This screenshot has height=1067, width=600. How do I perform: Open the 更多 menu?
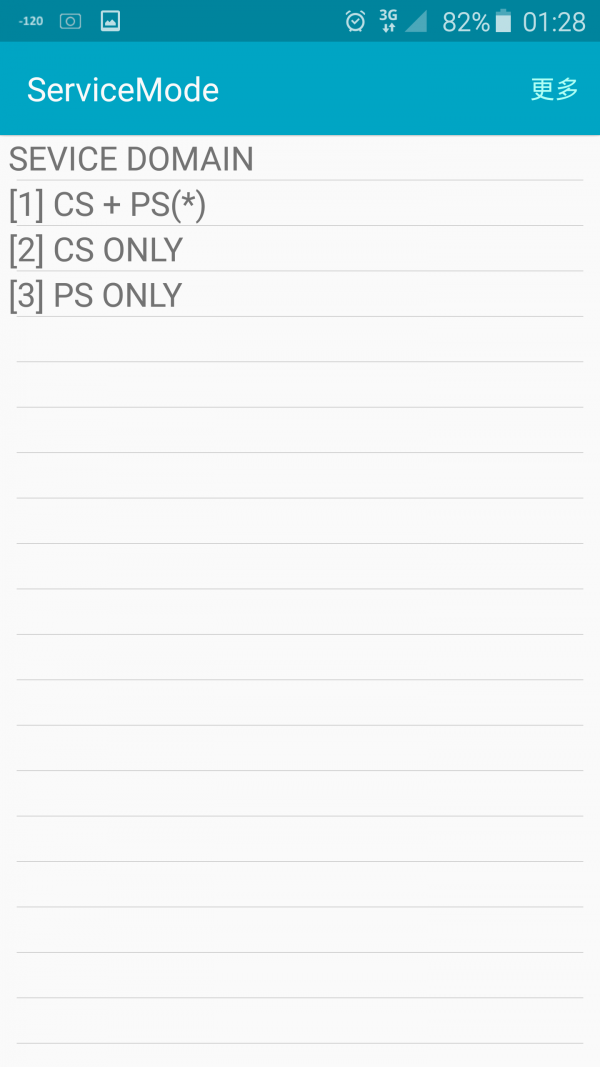554,89
